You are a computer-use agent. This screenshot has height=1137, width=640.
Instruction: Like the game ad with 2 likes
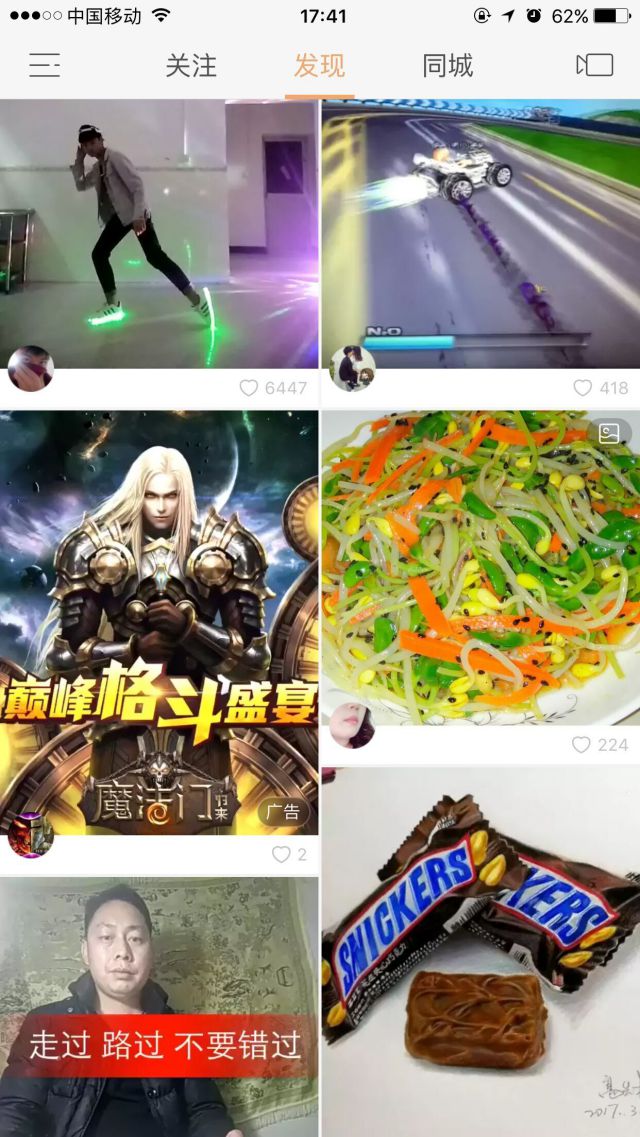281,855
